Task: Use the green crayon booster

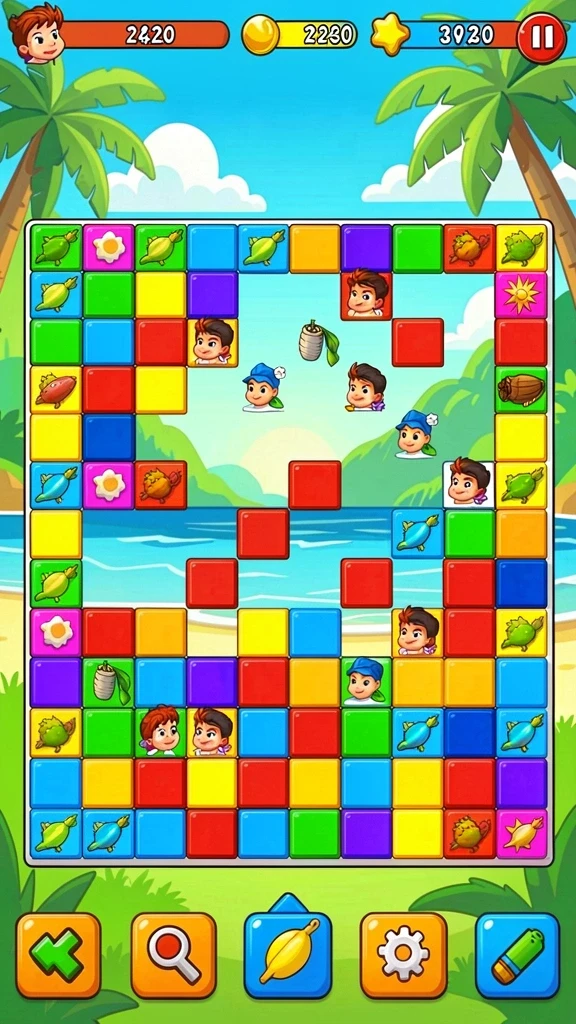Action: coord(518,955)
